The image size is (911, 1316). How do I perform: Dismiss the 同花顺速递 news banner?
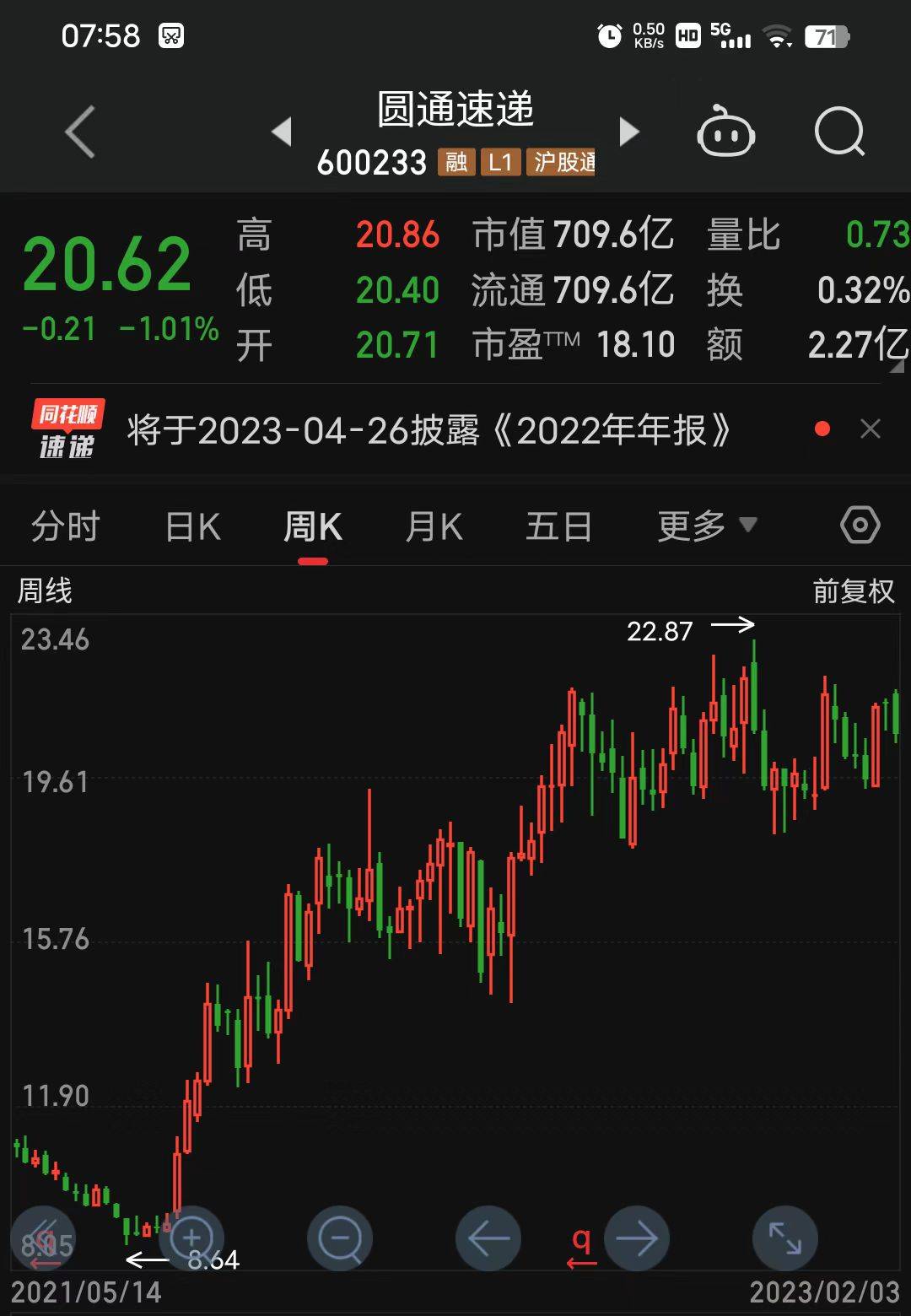[x=871, y=429]
